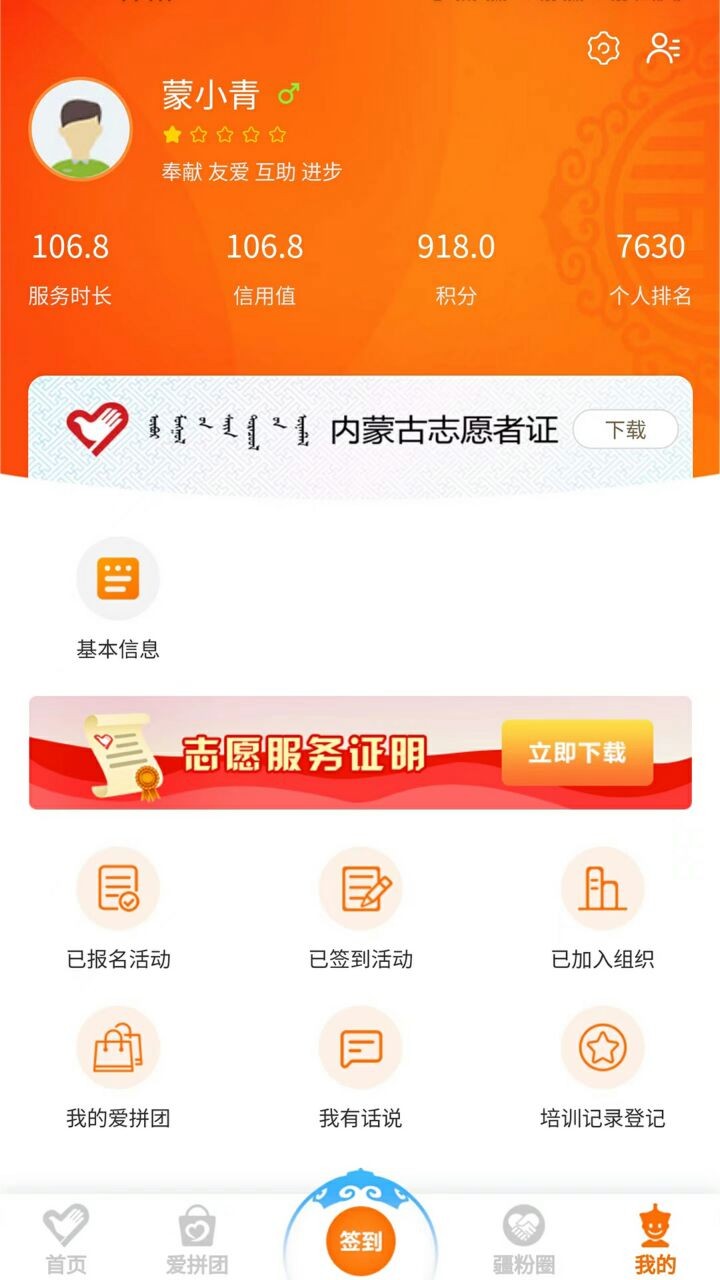This screenshot has height=1280, width=720.
Task: Switch to the 首页 tab
Action: click(66, 1240)
